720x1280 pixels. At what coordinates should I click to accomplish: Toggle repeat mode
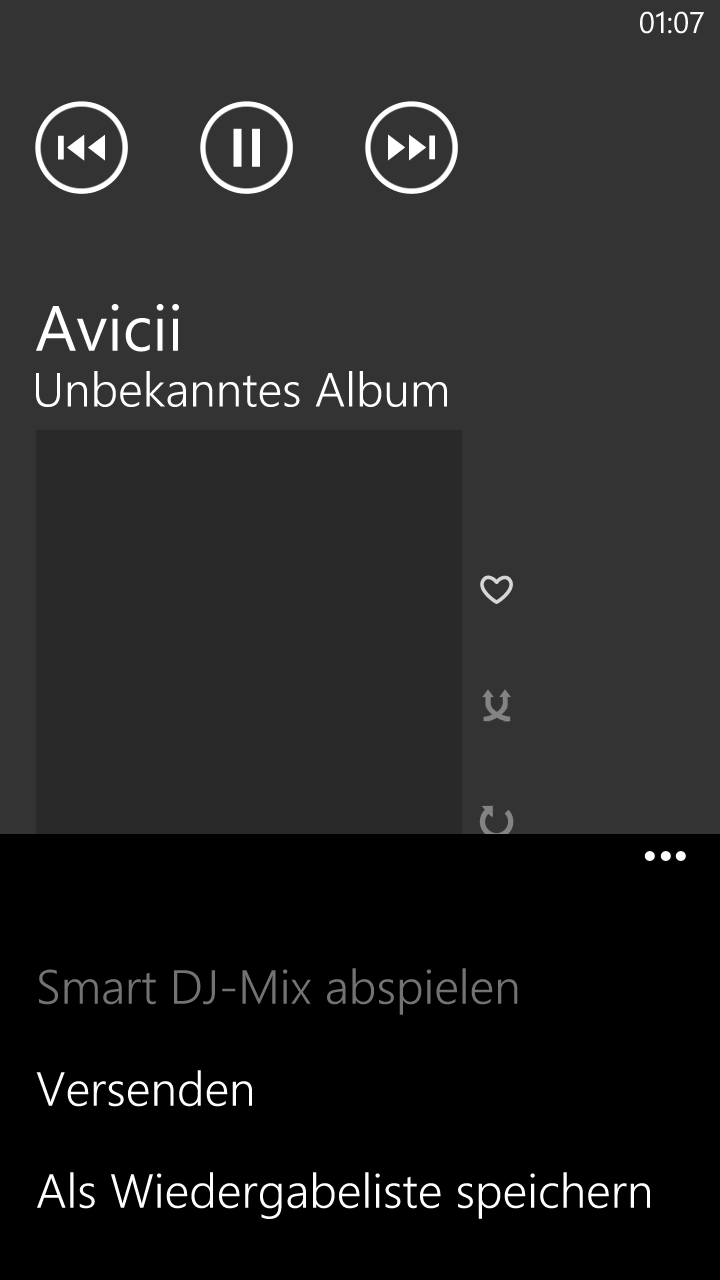click(496, 820)
